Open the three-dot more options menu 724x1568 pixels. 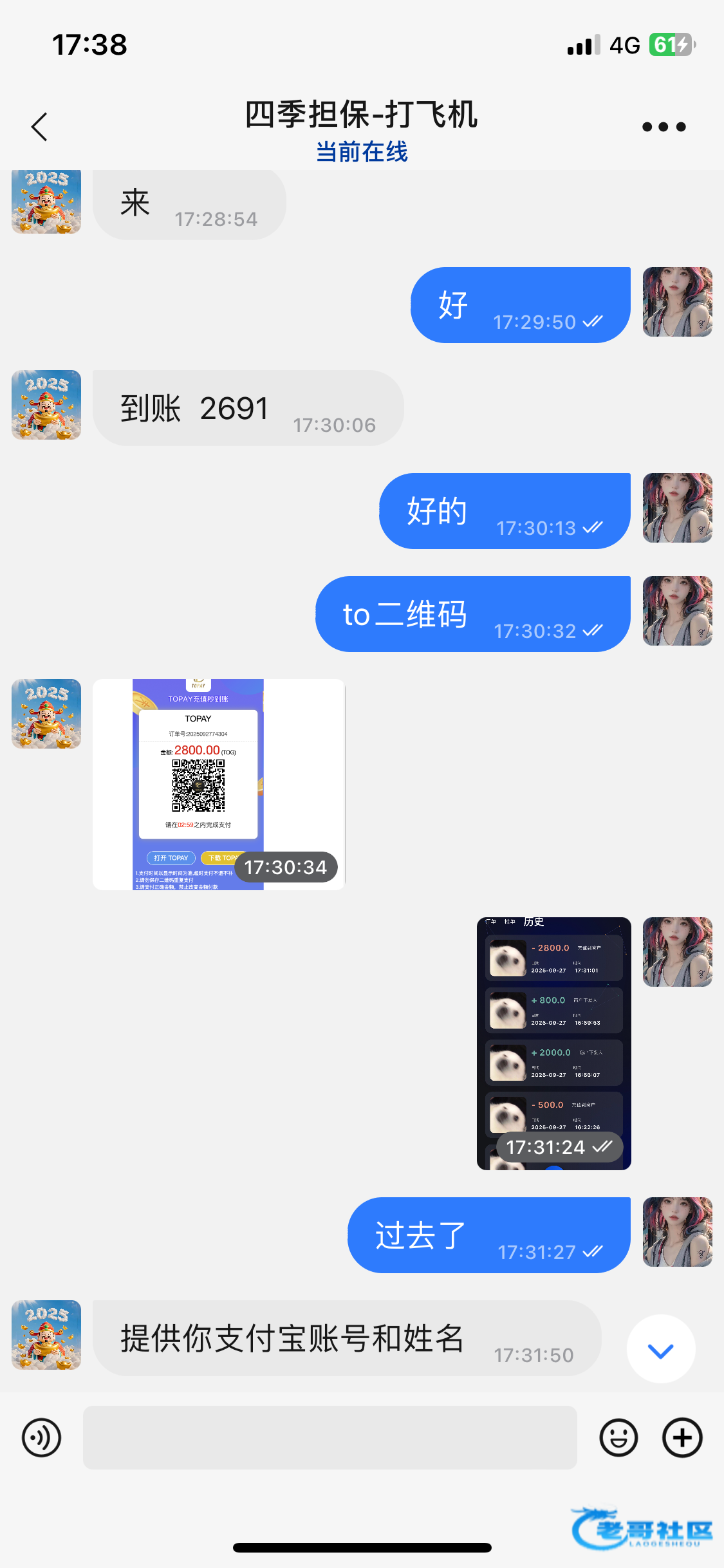click(664, 127)
